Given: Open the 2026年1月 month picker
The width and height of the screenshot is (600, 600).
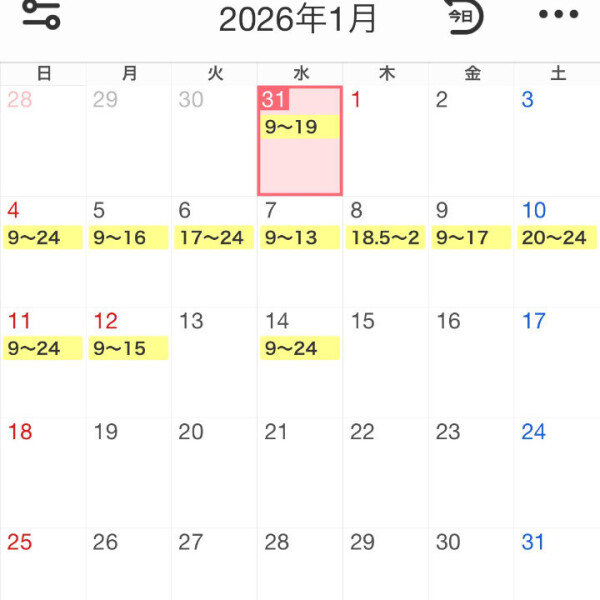Looking at the screenshot, I should (298, 18).
